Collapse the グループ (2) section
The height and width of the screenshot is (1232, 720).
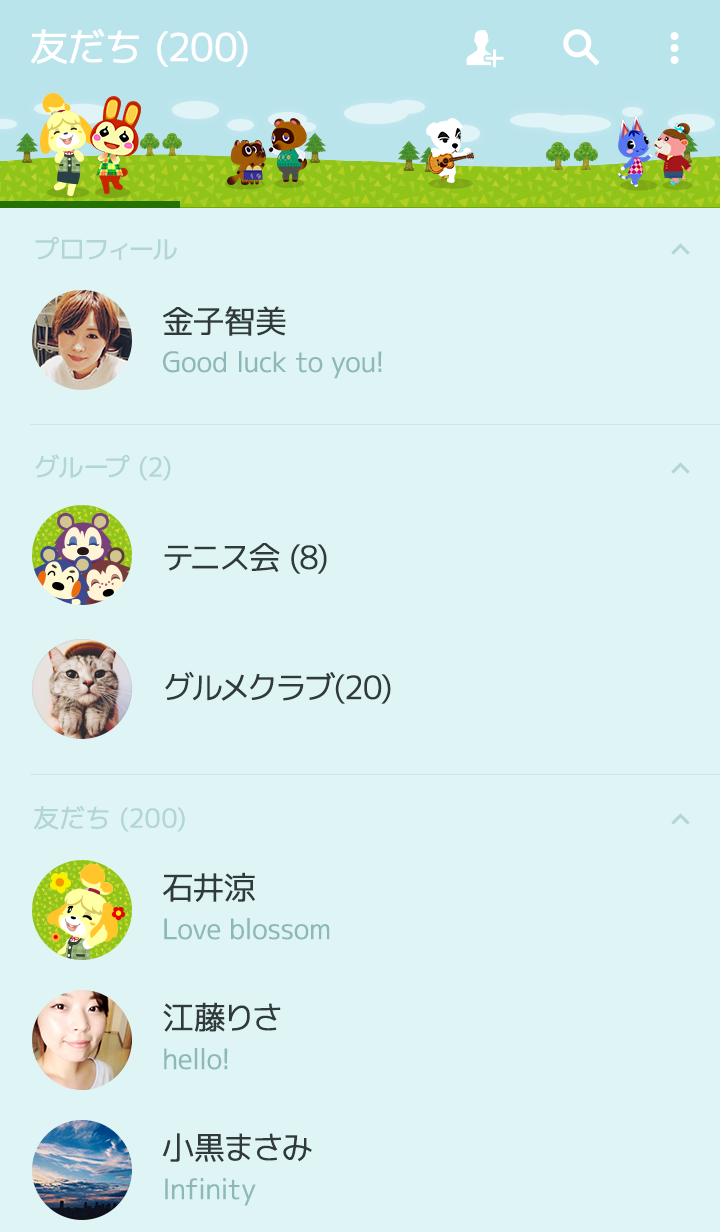(x=680, y=467)
